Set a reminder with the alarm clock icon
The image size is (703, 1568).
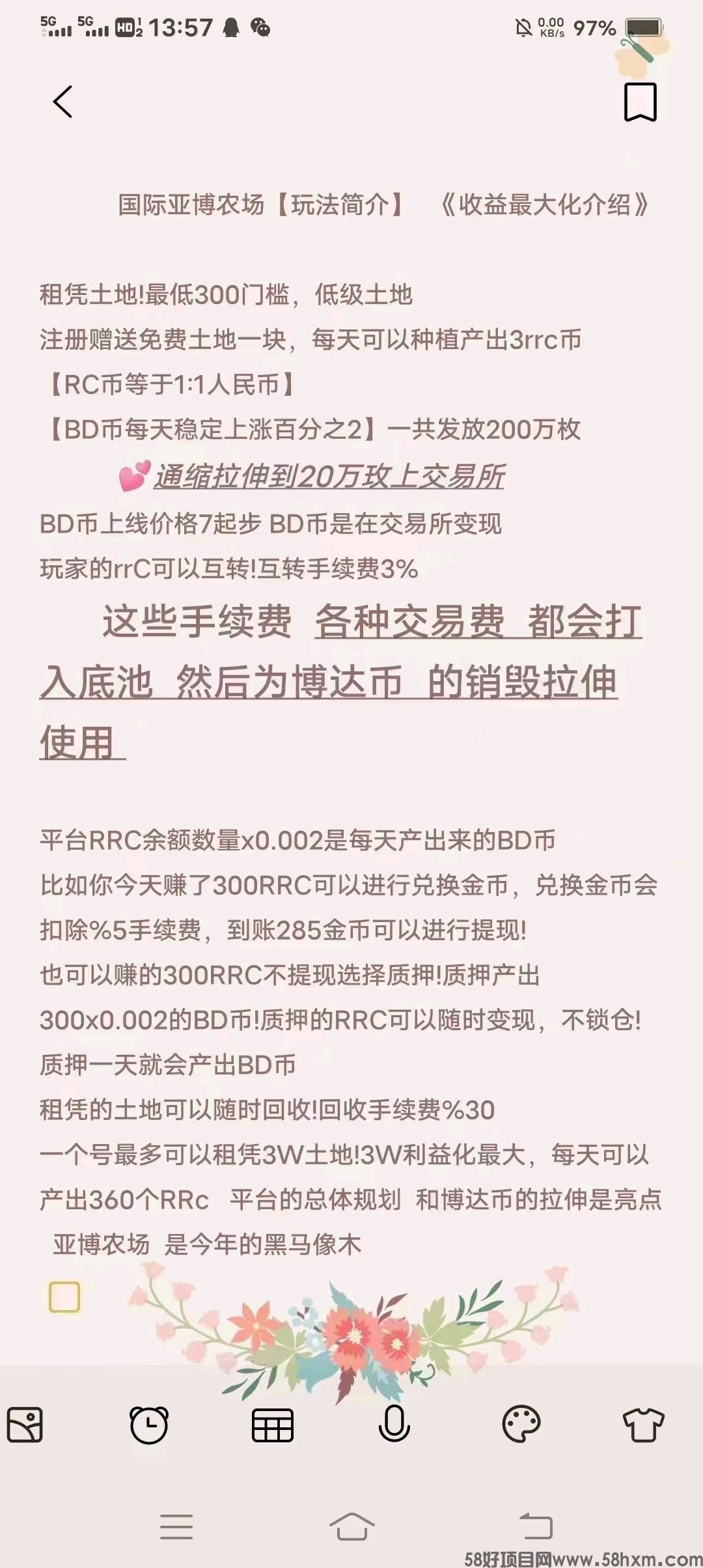pyautogui.click(x=148, y=1425)
